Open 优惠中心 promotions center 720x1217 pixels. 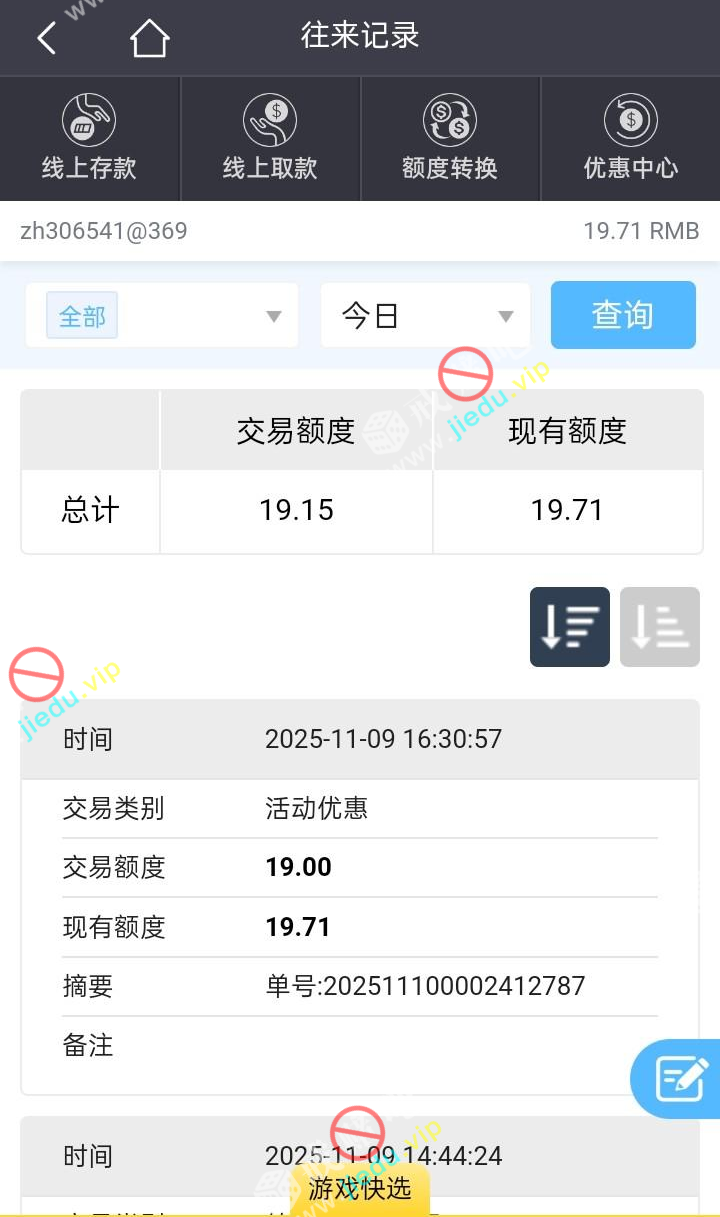pos(630,139)
